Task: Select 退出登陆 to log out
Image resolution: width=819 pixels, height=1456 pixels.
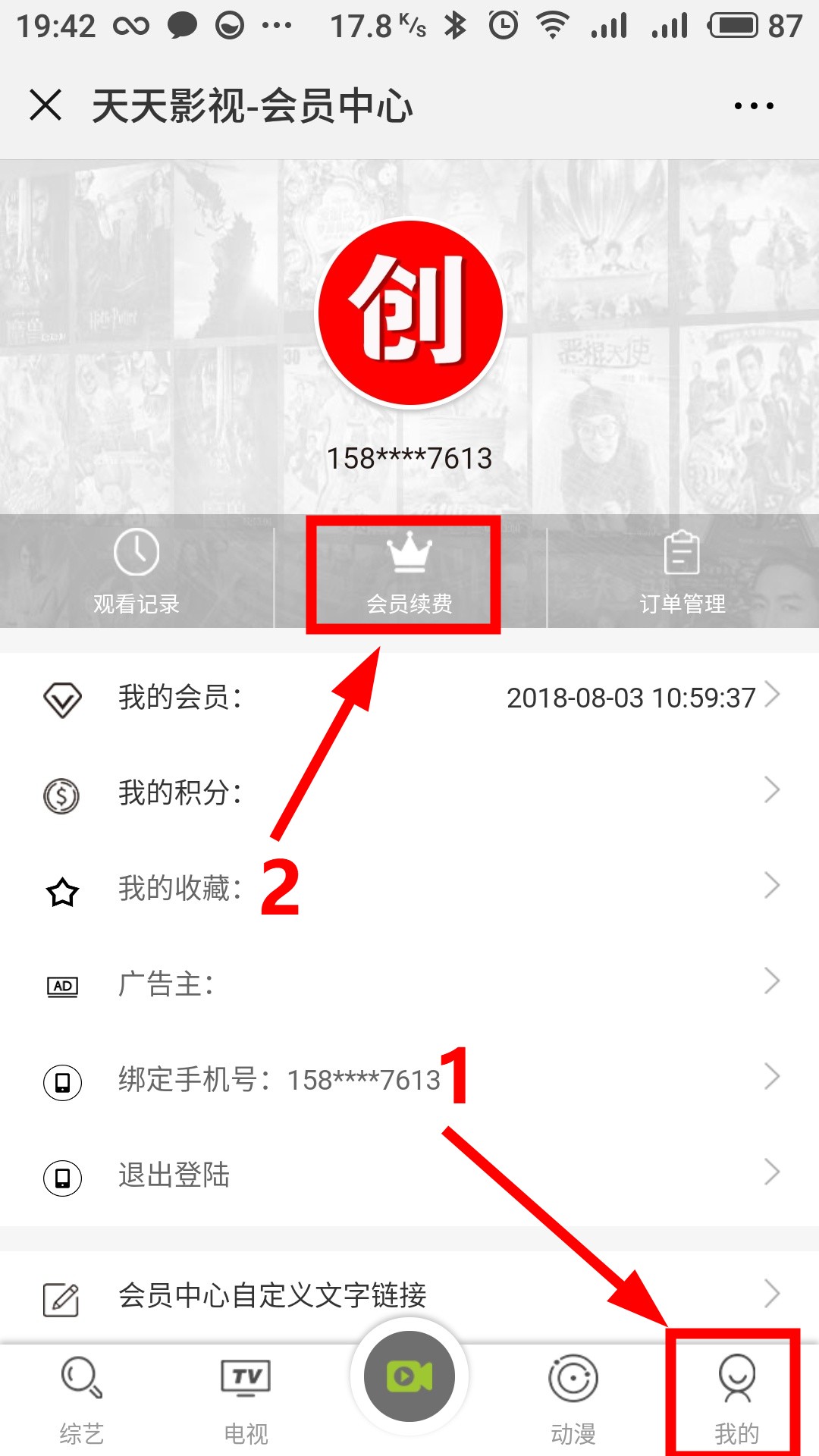Action: (409, 1175)
